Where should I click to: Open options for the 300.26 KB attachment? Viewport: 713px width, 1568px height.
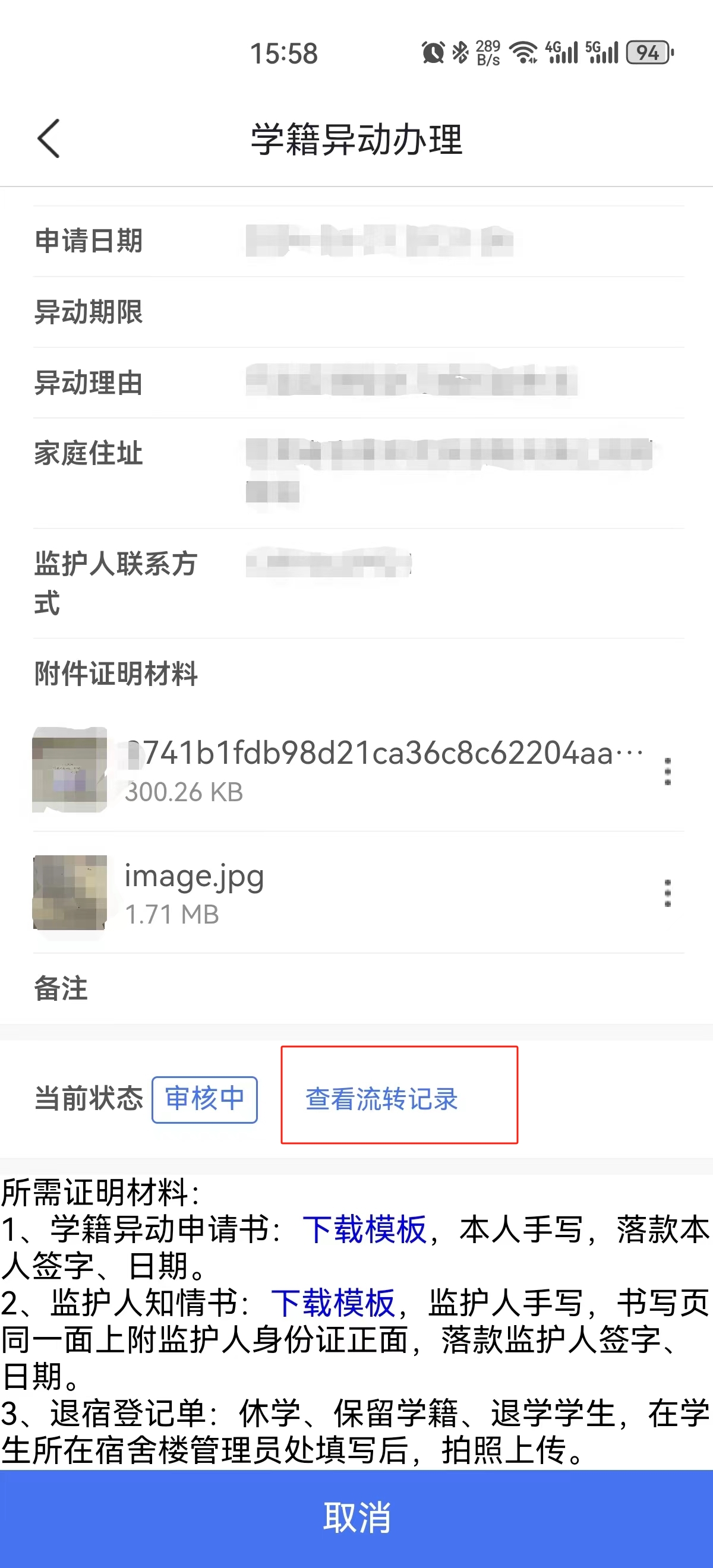[667, 771]
